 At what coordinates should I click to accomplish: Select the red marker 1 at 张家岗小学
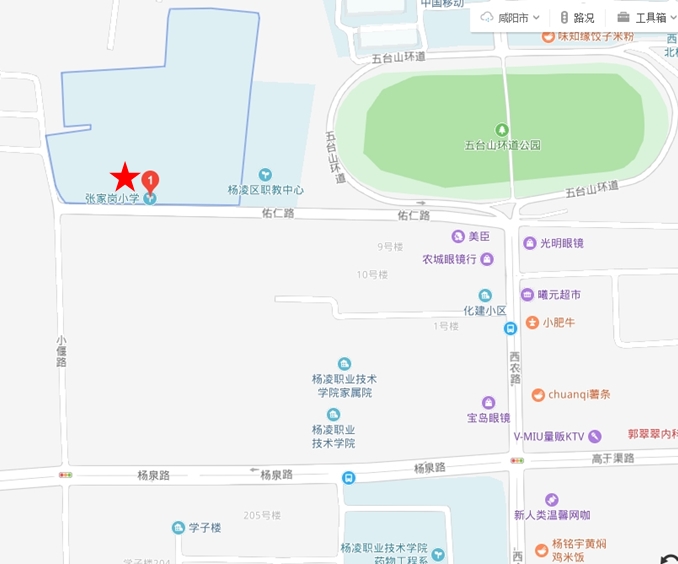point(150,181)
